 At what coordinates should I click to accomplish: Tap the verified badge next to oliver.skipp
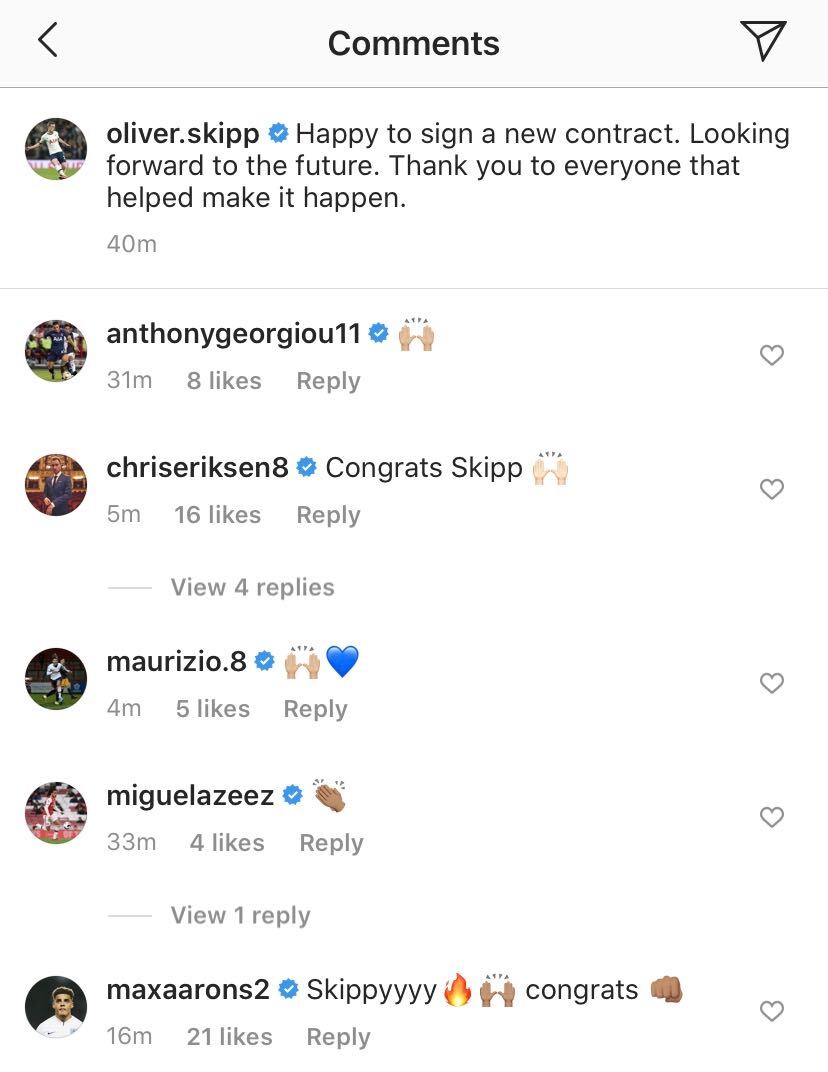coord(278,131)
